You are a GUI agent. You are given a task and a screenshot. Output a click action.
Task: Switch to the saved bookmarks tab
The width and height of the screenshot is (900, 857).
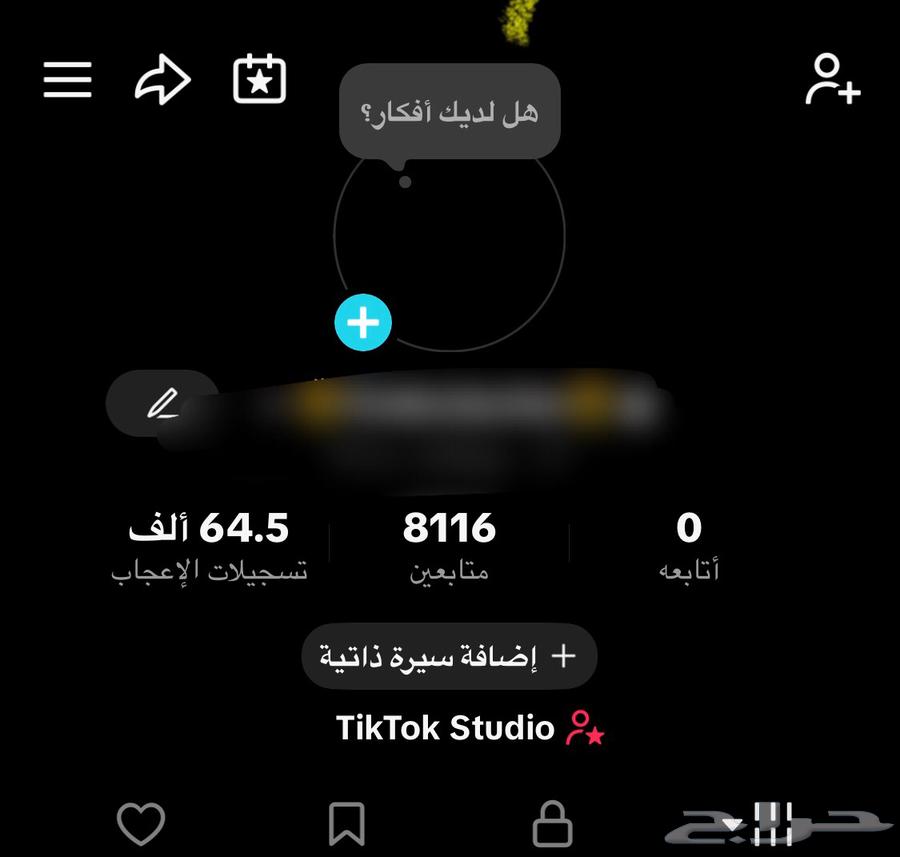pos(346,824)
